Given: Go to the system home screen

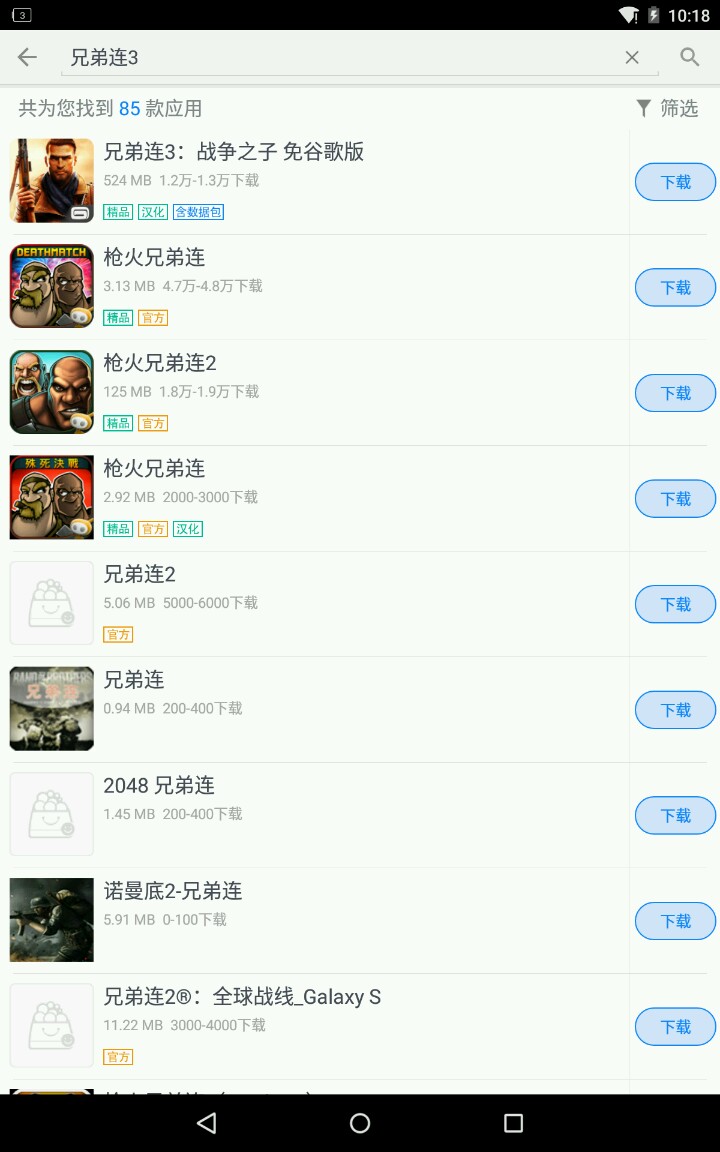Looking at the screenshot, I should click(x=360, y=1123).
